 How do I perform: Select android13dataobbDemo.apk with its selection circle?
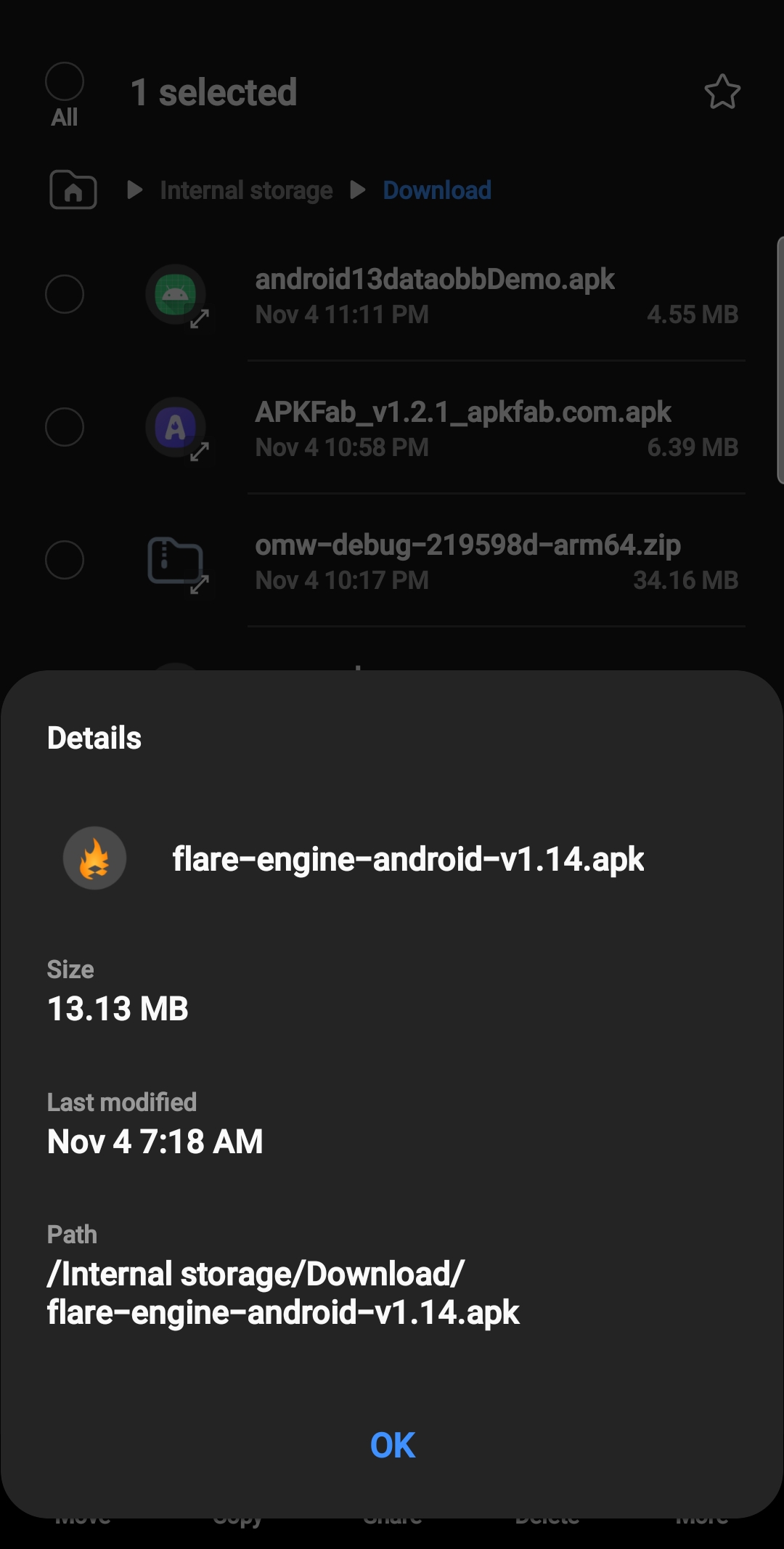[x=64, y=294]
